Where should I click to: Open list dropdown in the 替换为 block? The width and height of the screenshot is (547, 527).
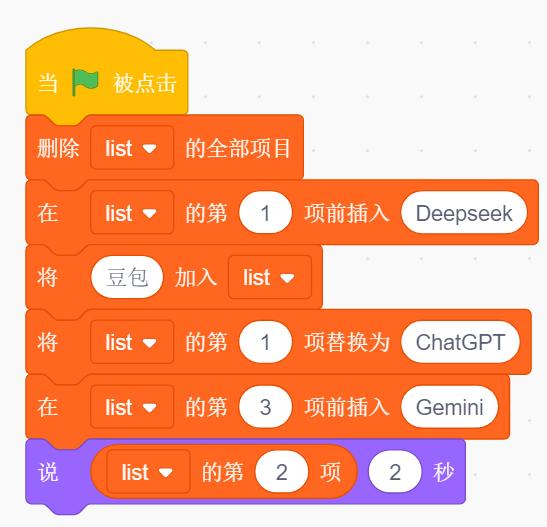click(132, 342)
